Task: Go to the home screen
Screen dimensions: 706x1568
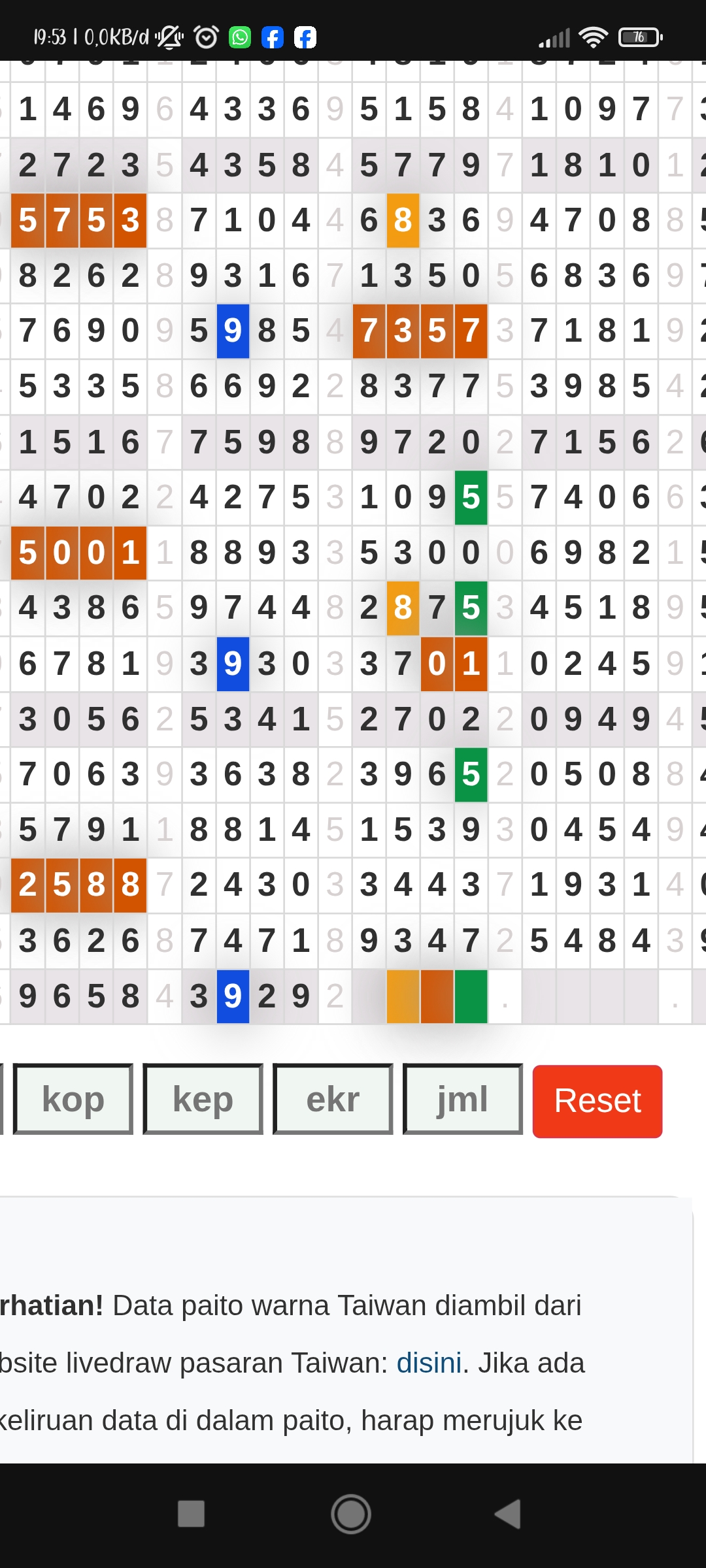Action: click(351, 1514)
